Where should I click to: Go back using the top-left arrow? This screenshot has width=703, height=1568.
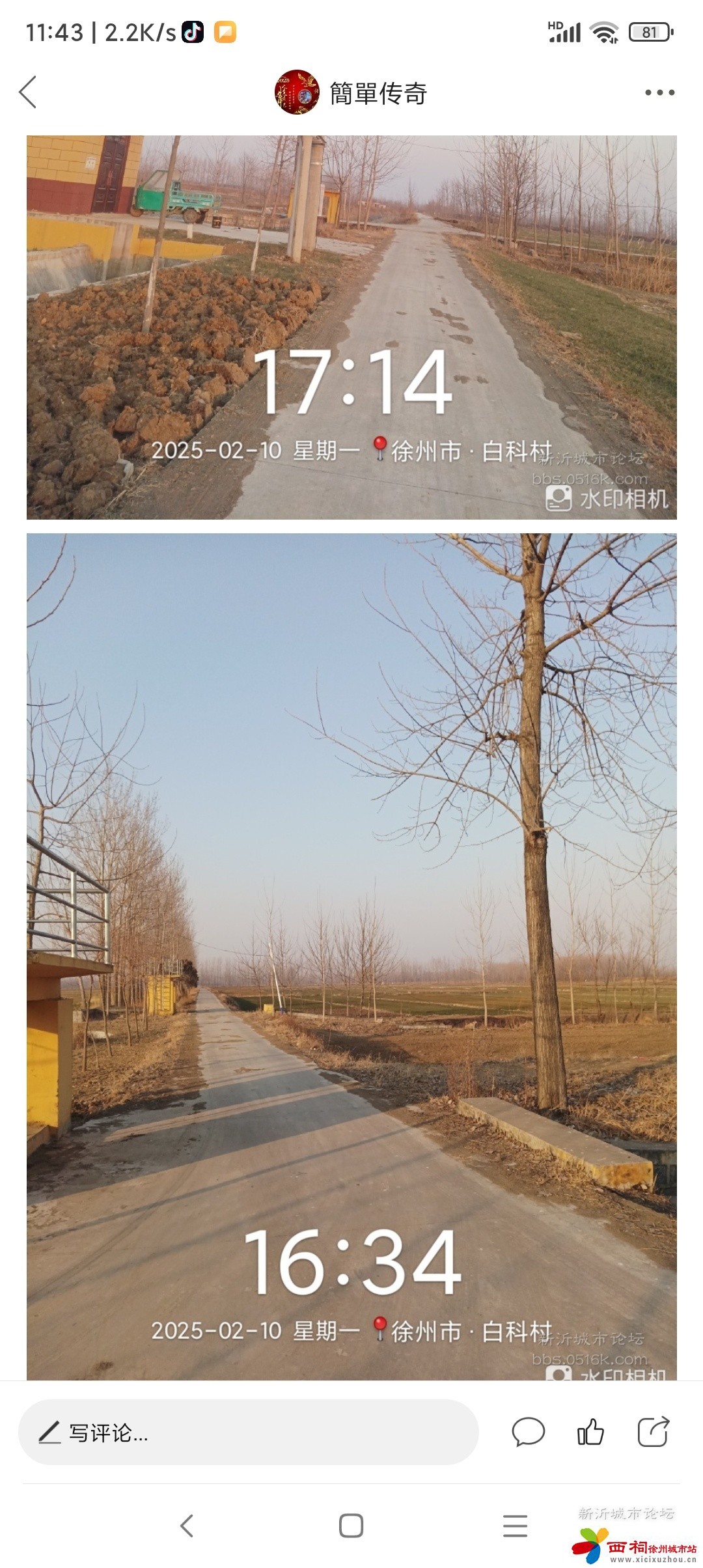28,92
